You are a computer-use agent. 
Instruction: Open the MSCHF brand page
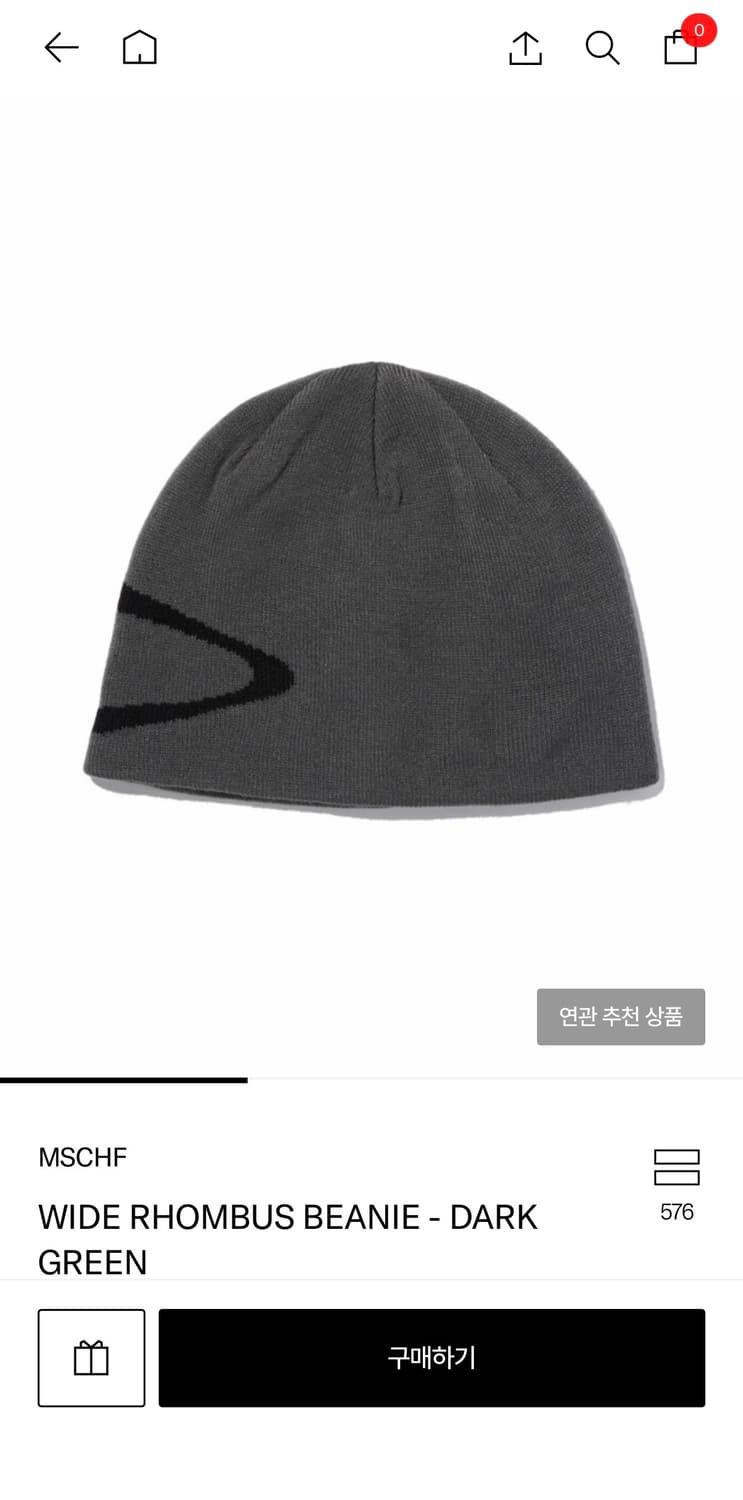82,1157
